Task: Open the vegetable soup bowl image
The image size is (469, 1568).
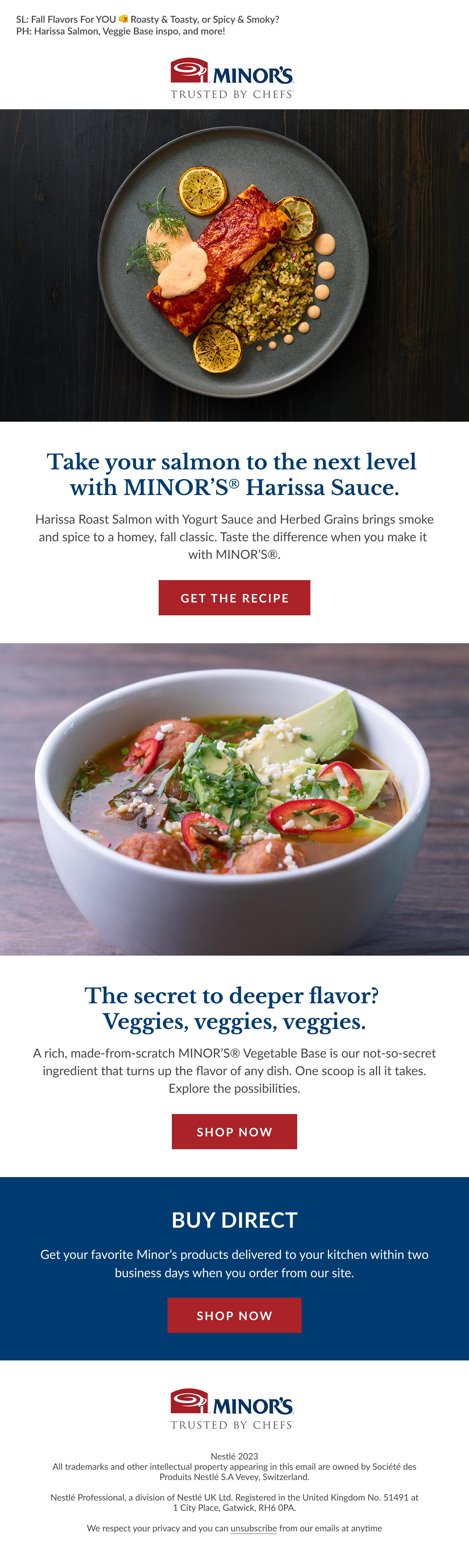Action: (234, 799)
